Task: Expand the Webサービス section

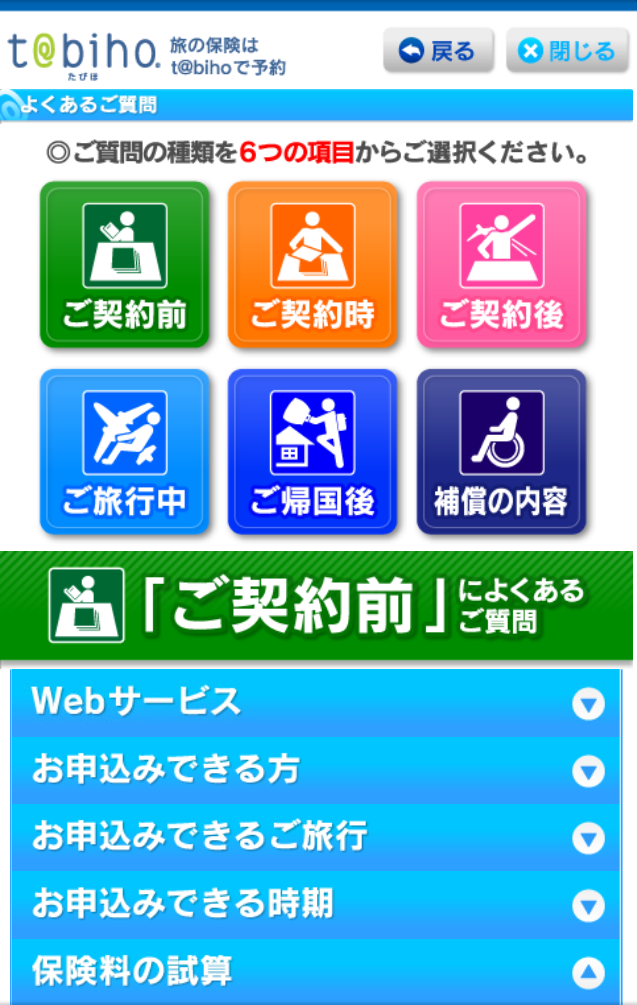Action: (x=316, y=703)
